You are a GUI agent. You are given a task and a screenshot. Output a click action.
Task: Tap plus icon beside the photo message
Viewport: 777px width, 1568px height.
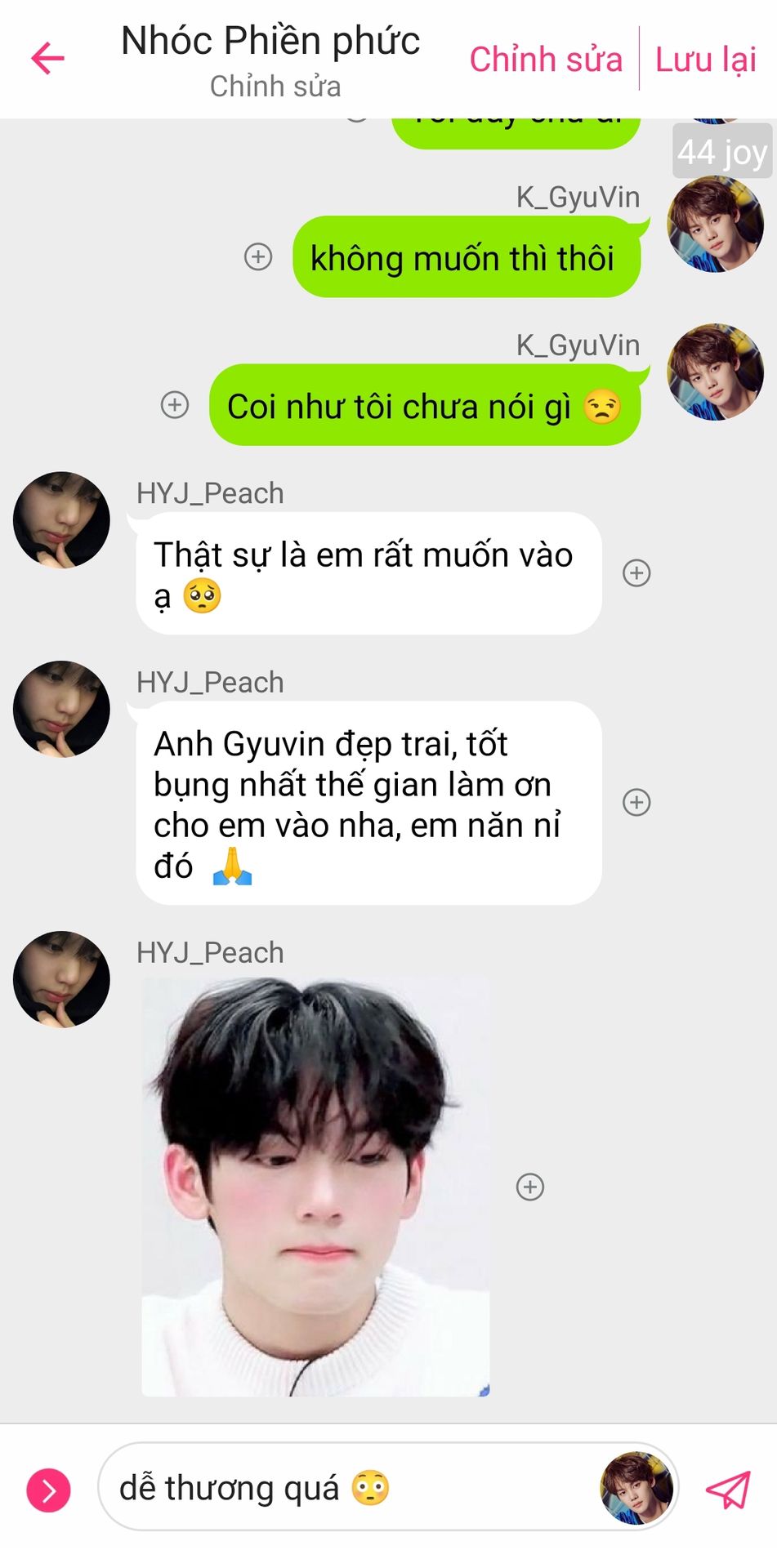coord(530,1187)
